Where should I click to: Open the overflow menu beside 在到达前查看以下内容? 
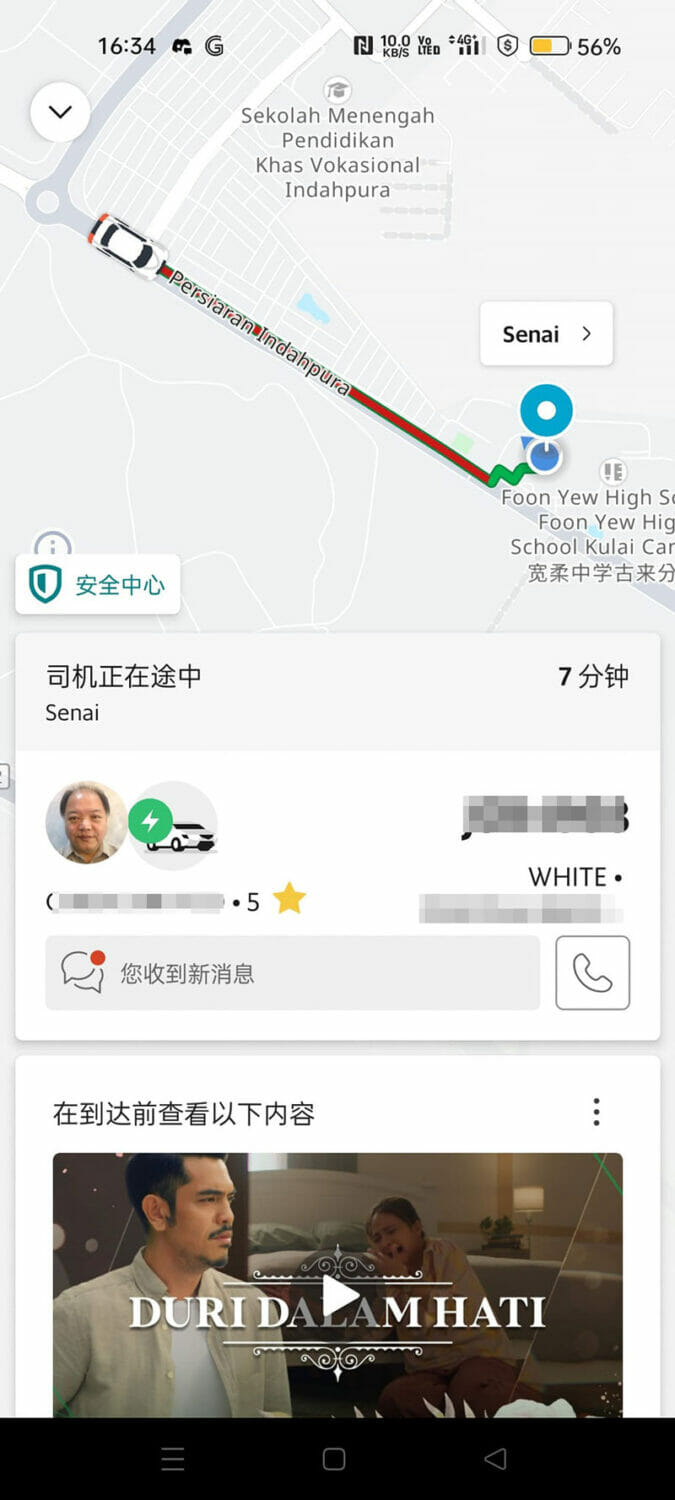[596, 1112]
